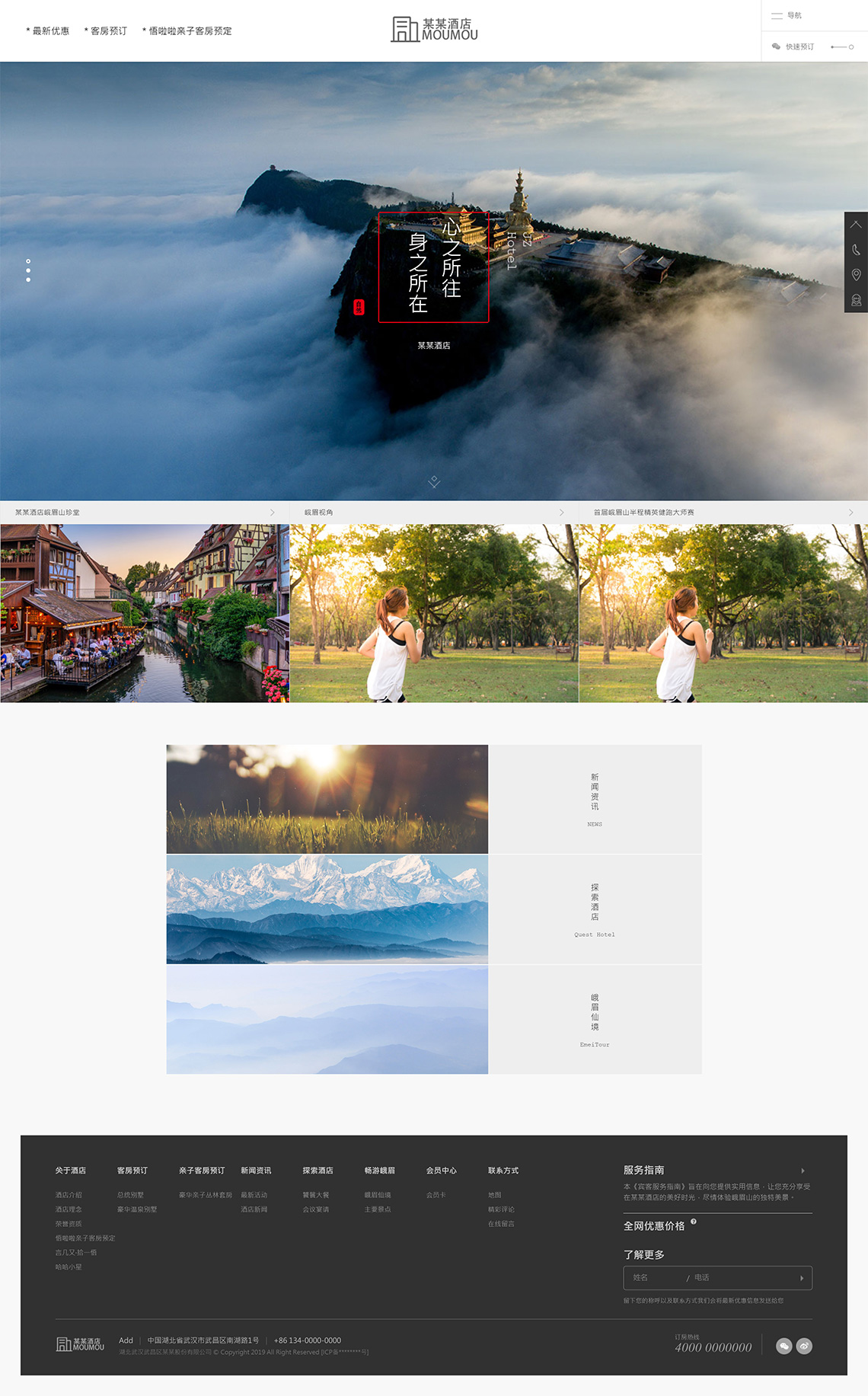Open 会员卡 footer link
868x1396 pixels.
tap(436, 1195)
